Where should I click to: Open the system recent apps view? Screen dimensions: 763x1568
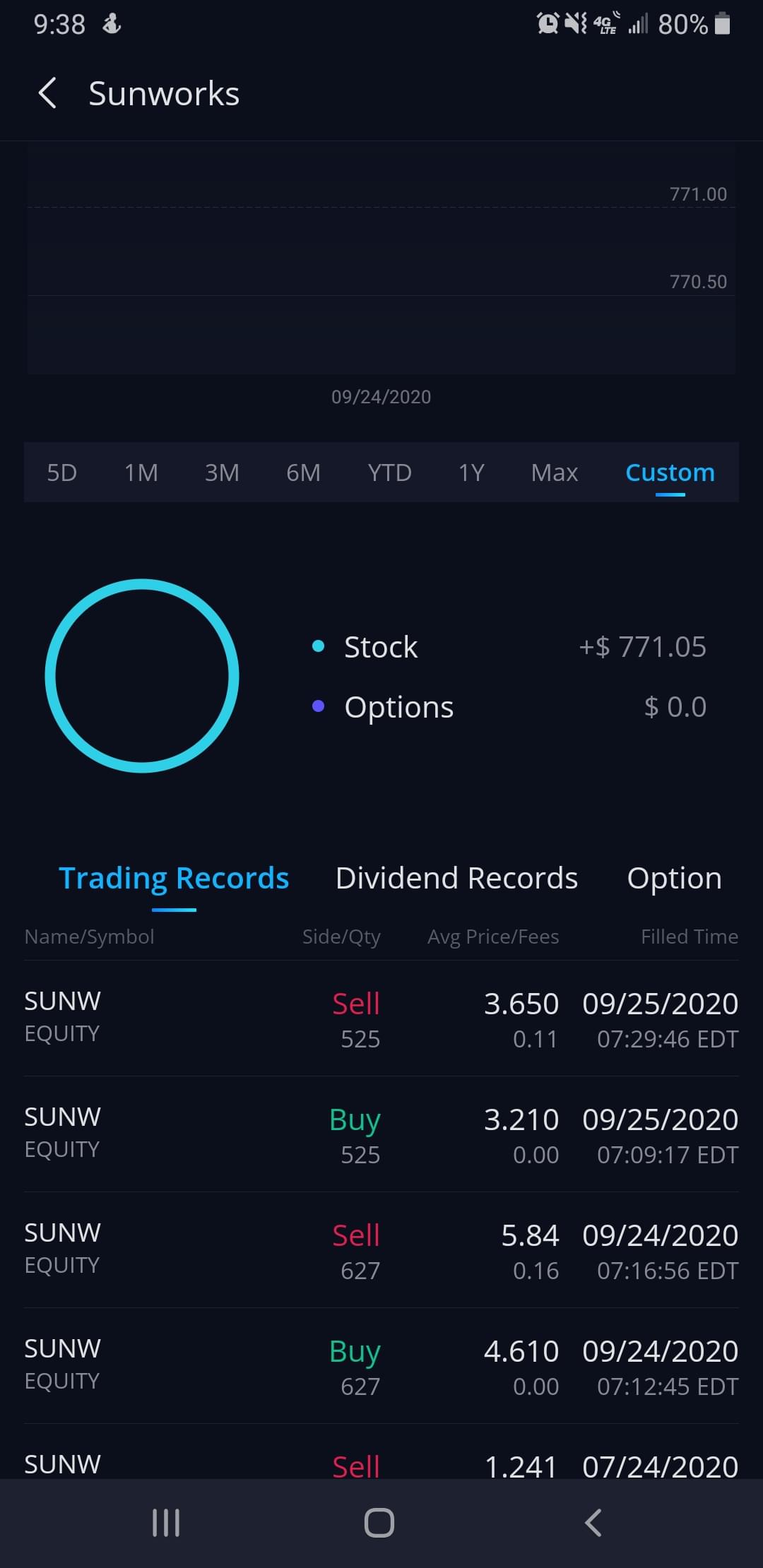pos(166,1523)
